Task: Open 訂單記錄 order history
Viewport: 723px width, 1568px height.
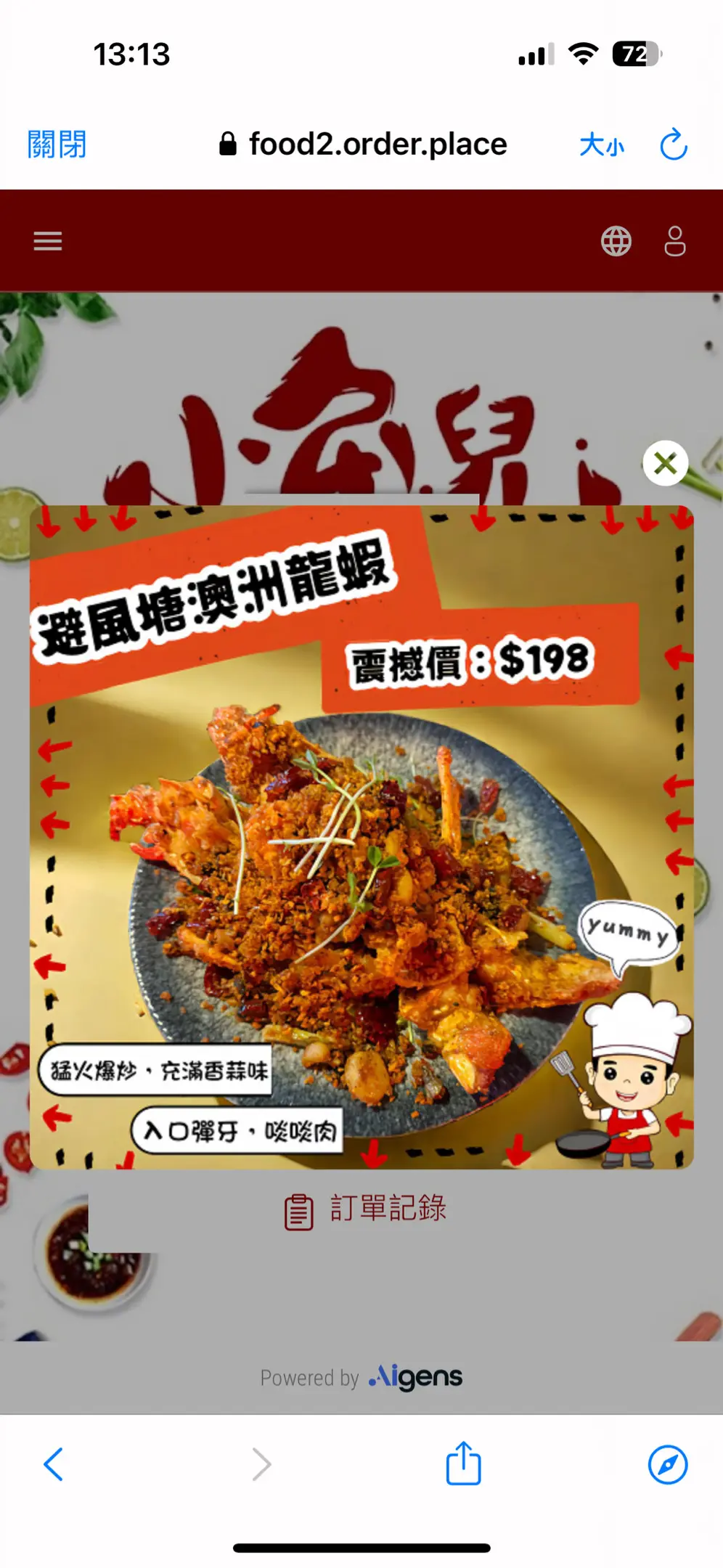Action: point(365,1209)
